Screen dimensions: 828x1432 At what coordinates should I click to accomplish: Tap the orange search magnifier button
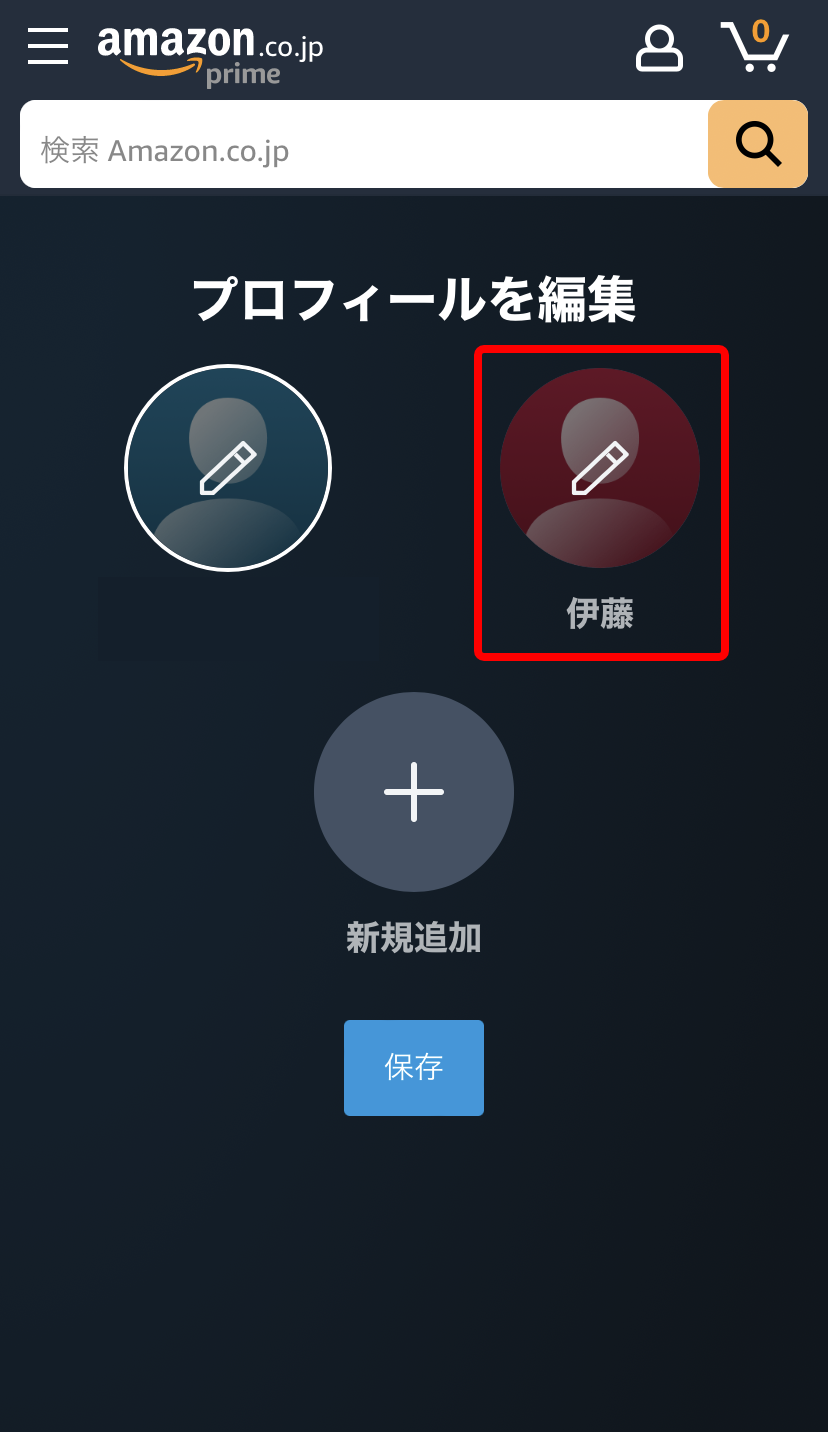pos(758,145)
